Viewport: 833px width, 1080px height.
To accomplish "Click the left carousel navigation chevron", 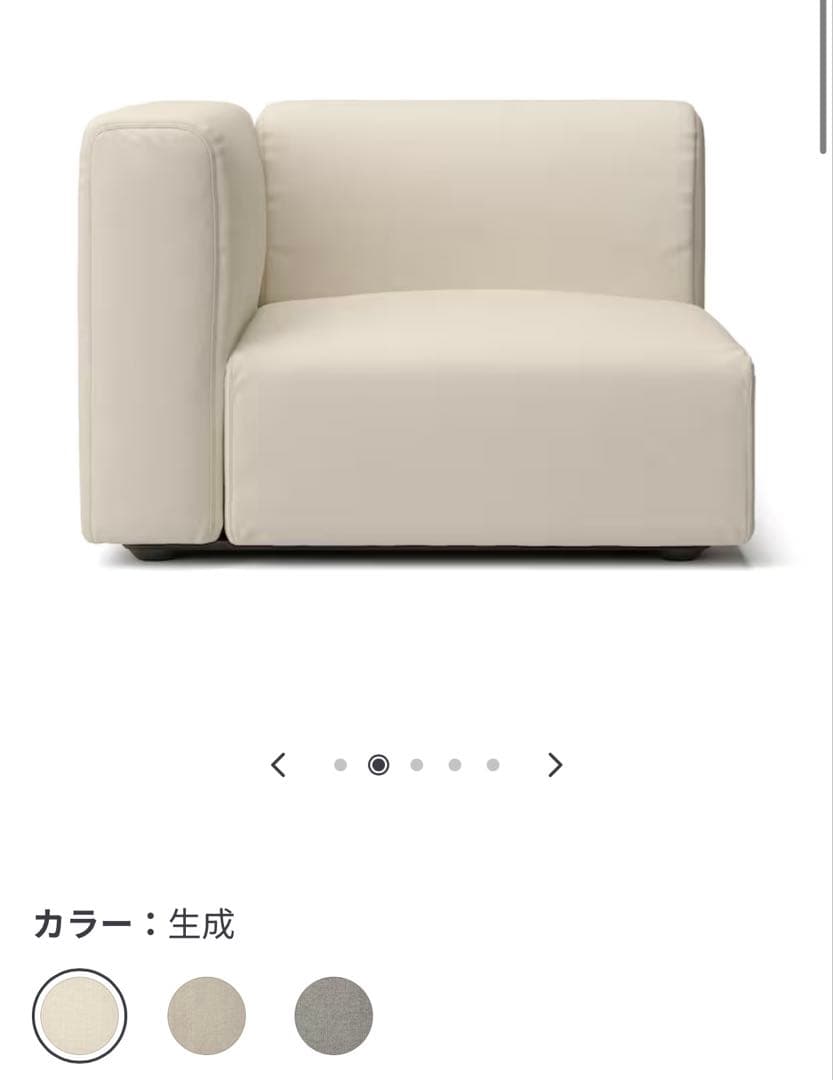I will (x=280, y=763).
